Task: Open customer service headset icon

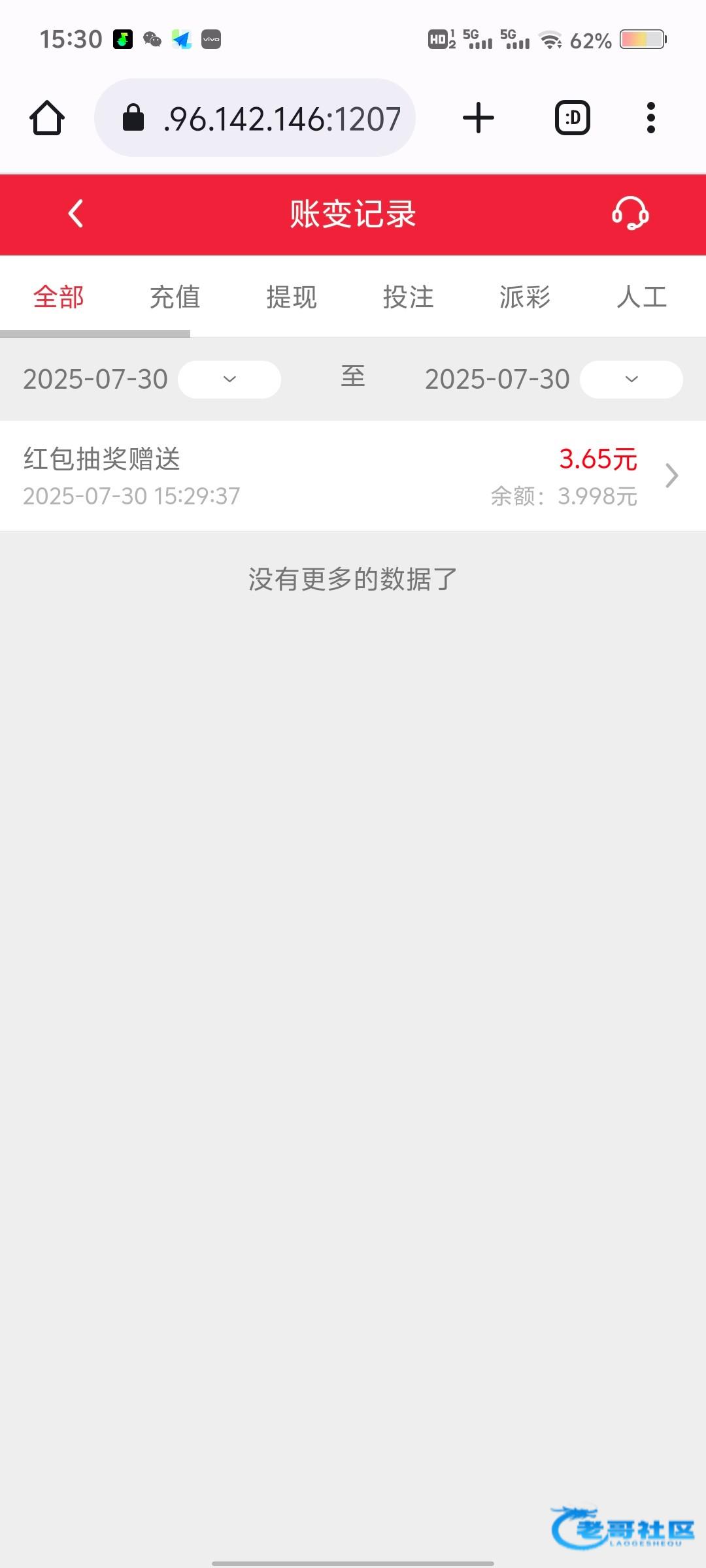Action: point(630,214)
